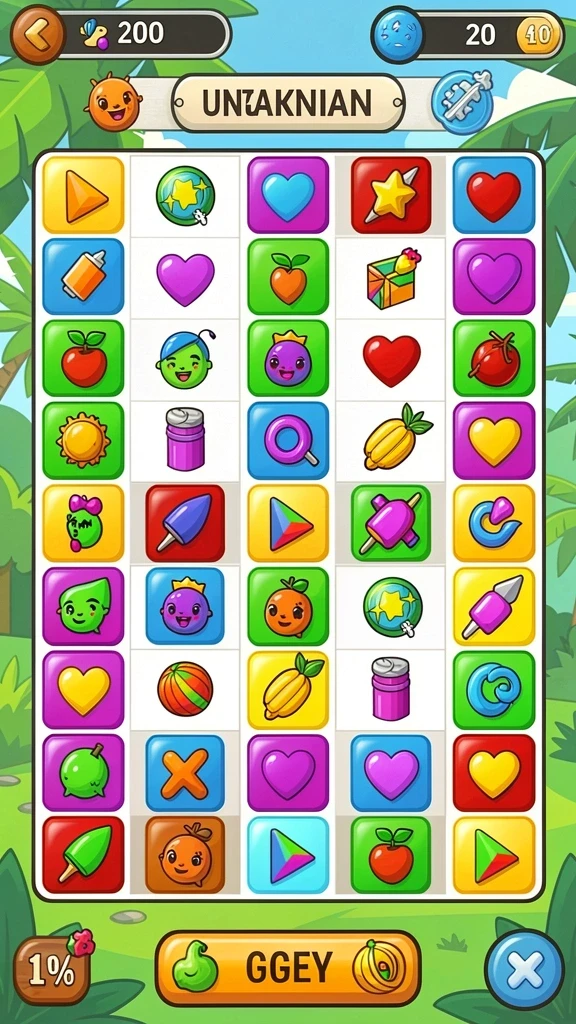The width and height of the screenshot is (576, 1024).
Task: Tap the orange tube on blue tile
Action: (x=83, y=276)
